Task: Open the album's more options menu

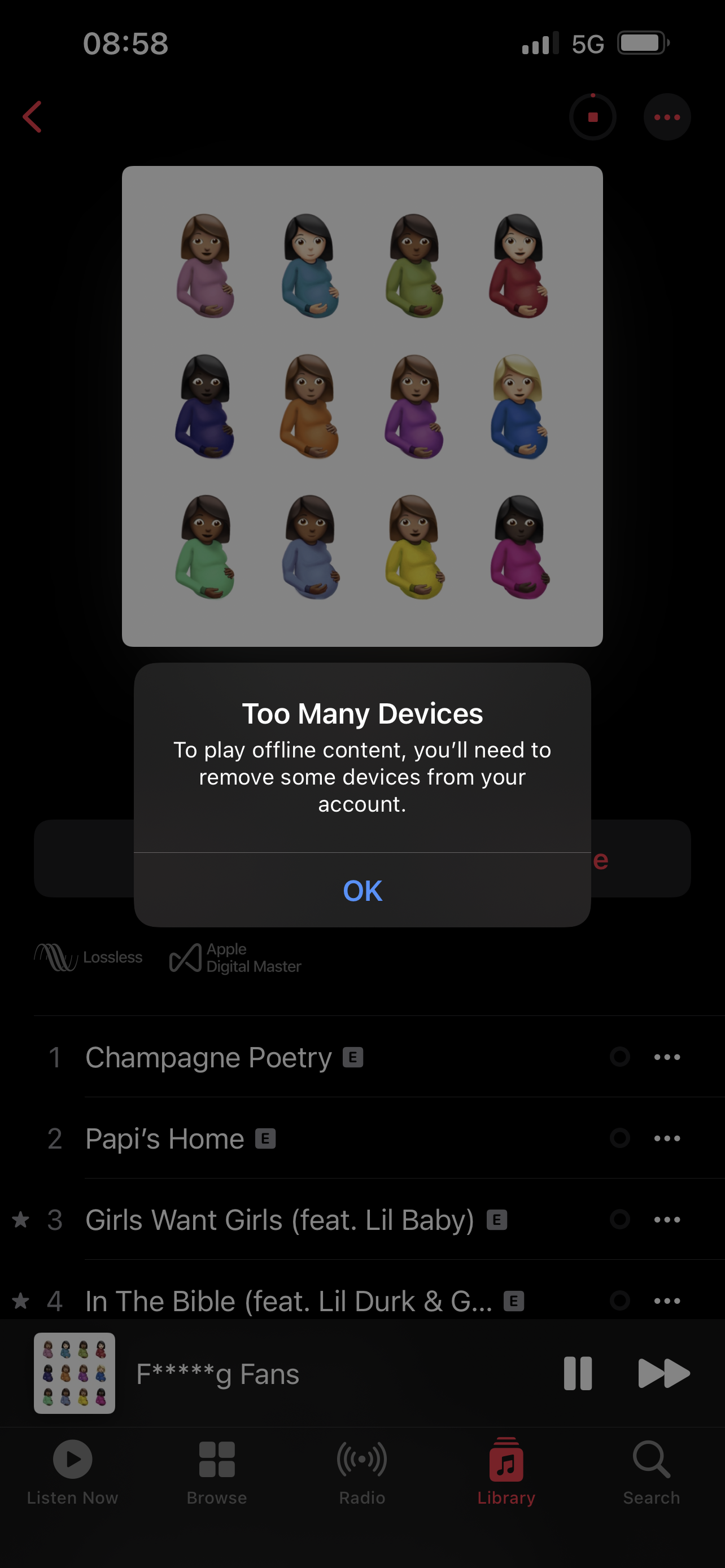Action: coord(667,117)
